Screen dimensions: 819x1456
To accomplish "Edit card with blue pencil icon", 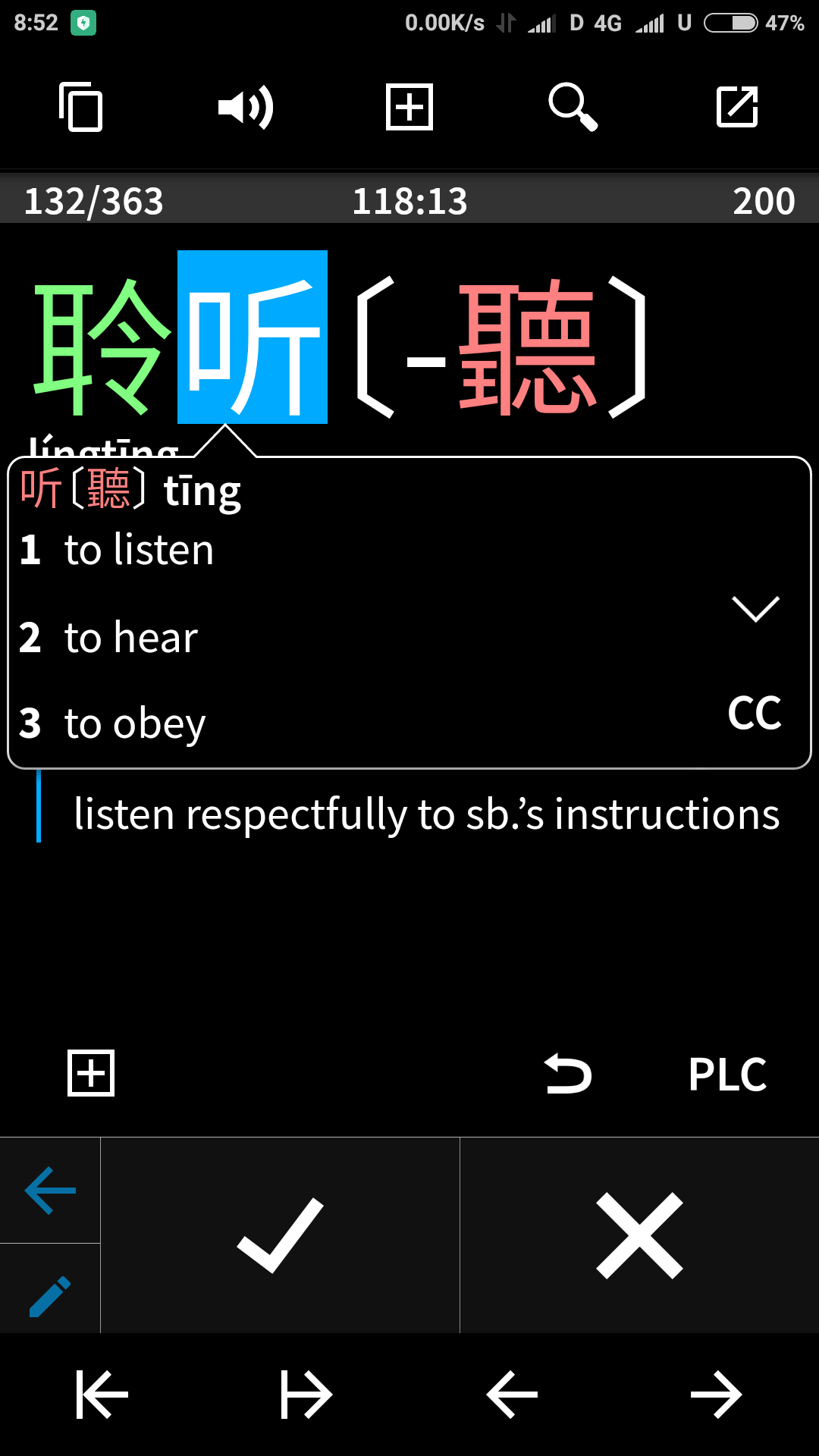I will 50,1296.
